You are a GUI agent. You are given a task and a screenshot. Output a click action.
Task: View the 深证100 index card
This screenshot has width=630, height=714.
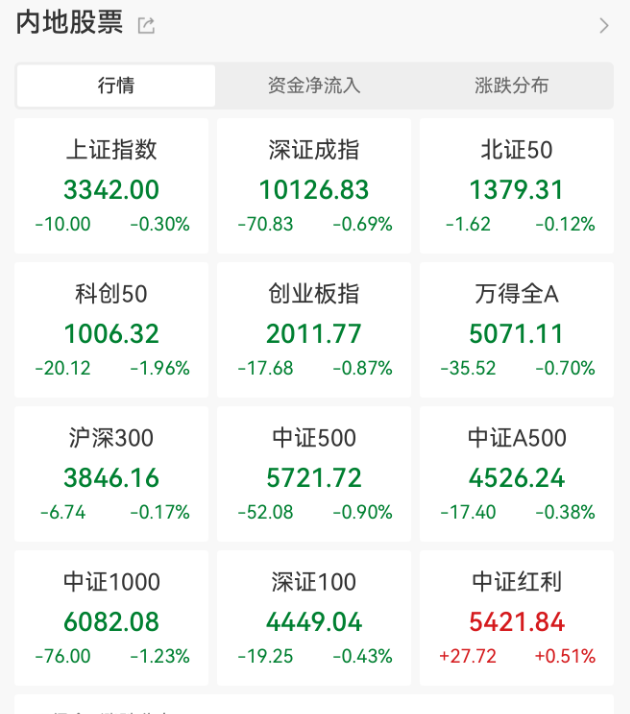pos(314,618)
